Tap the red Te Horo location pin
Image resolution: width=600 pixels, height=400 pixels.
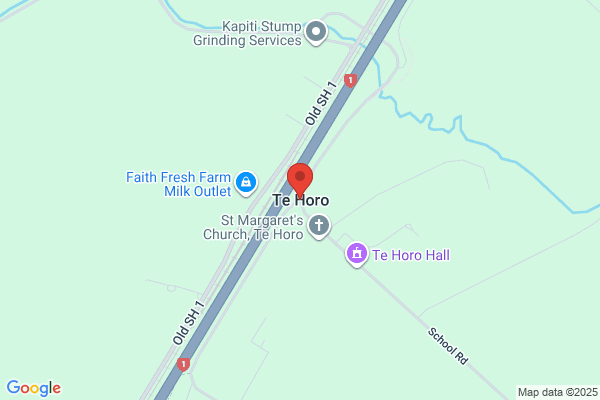click(300, 180)
